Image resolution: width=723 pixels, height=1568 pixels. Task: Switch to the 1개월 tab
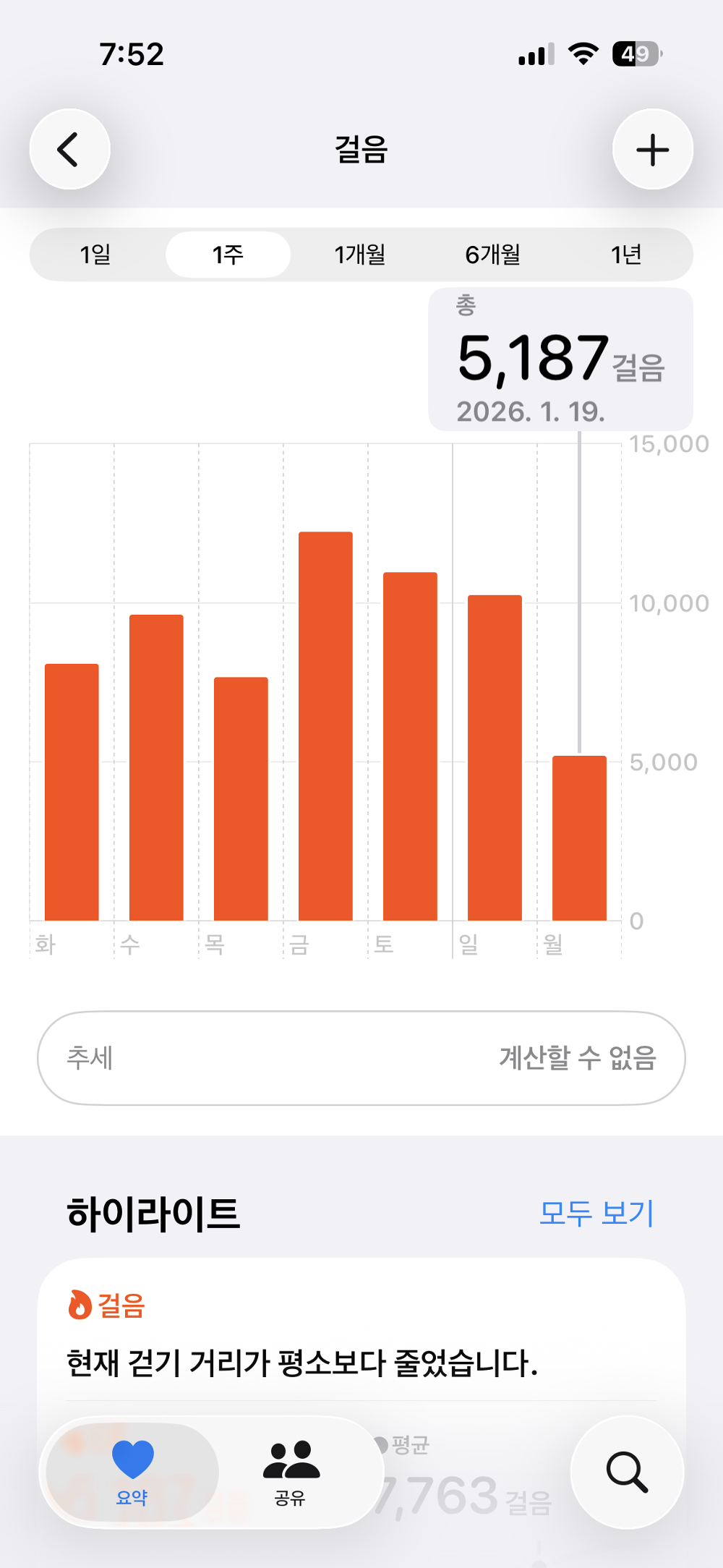point(360,254)
